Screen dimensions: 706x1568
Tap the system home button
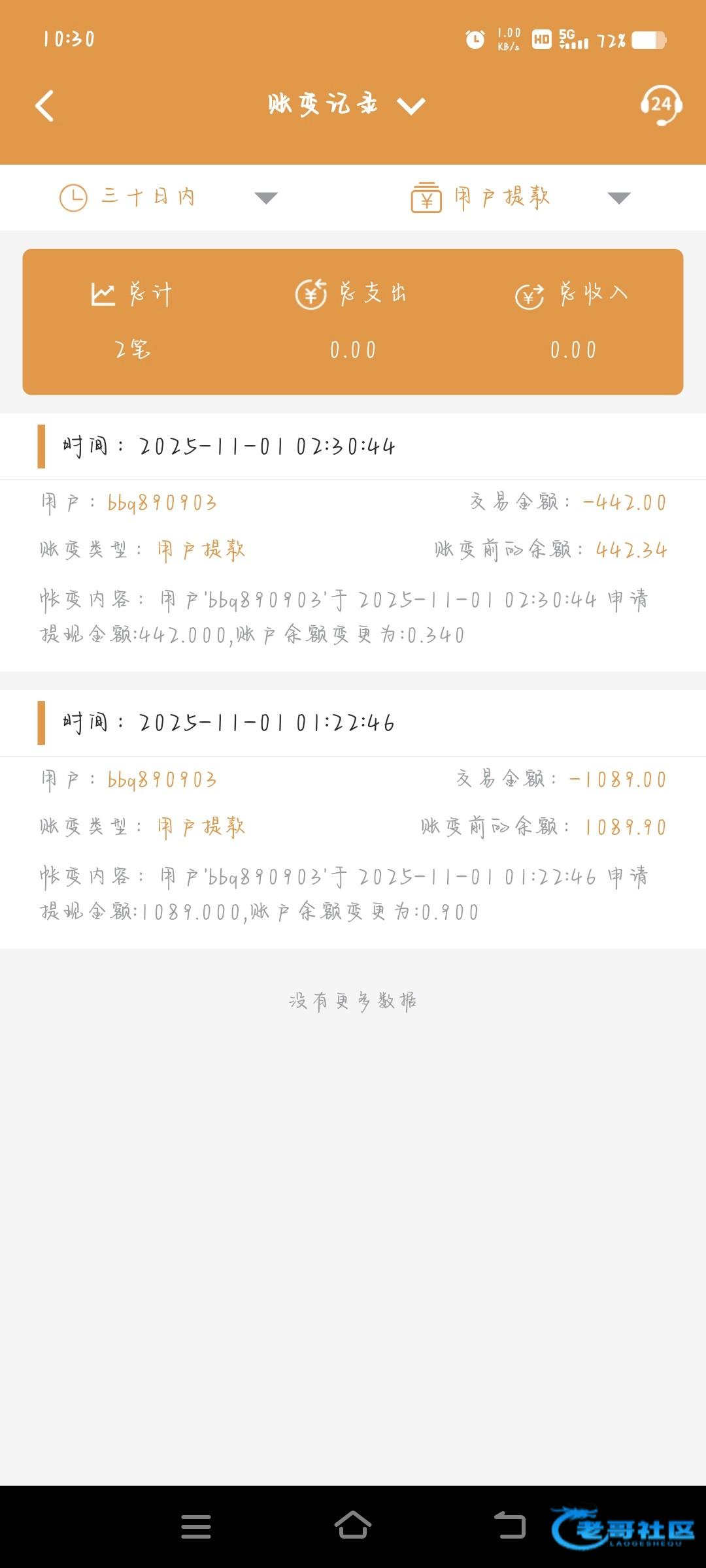pyautogui.click(x=353, y=1526)
